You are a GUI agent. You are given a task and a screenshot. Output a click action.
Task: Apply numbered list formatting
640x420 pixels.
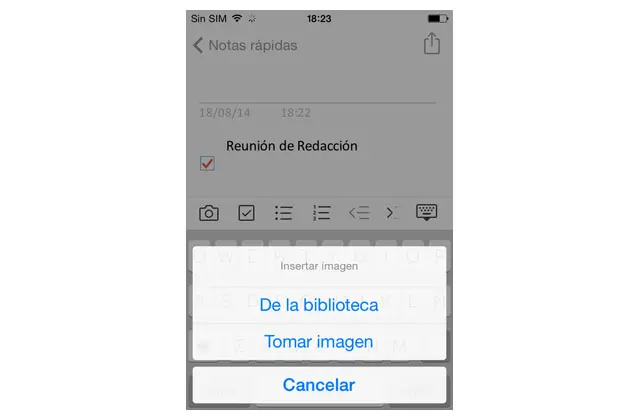point(321,212)
